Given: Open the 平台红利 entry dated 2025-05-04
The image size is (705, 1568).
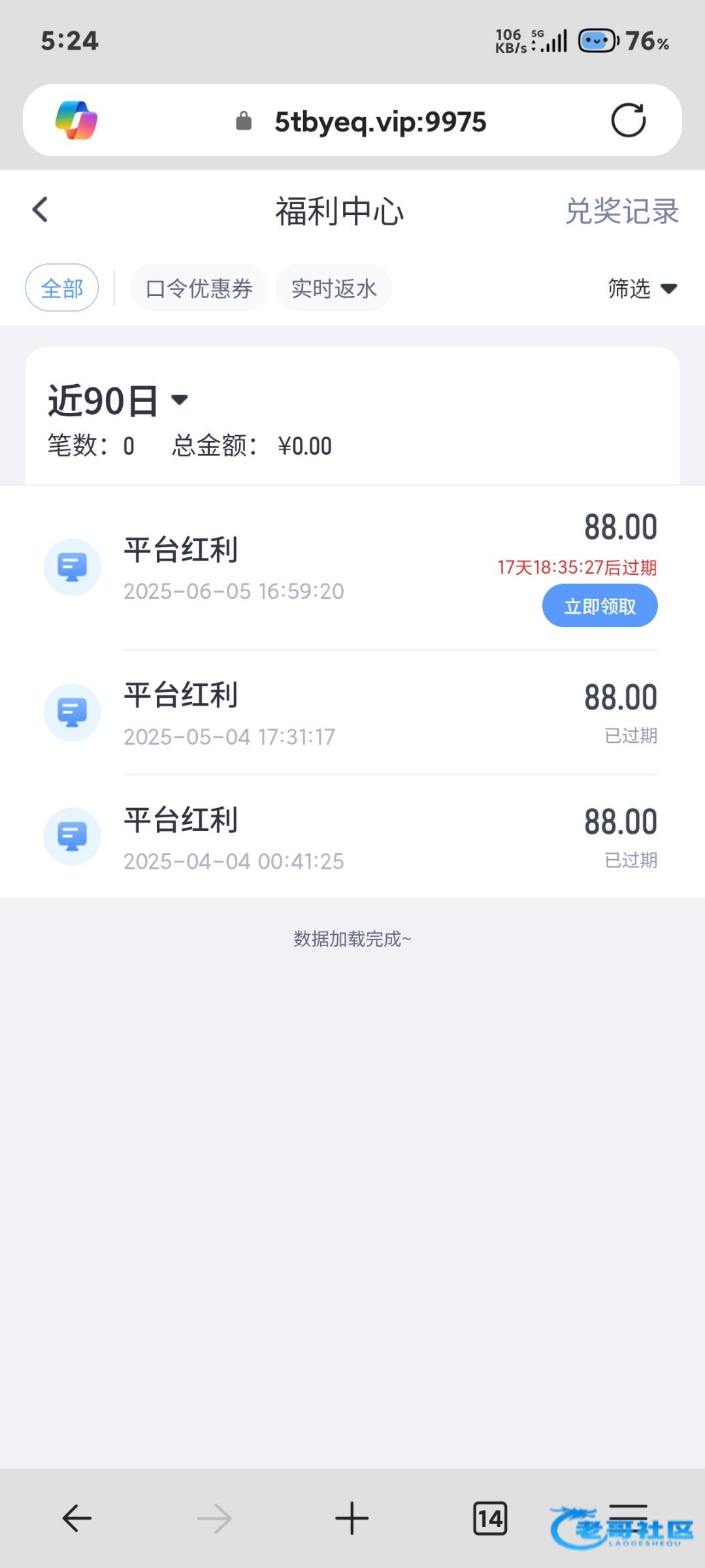Looking at the screenshot, I should point(352,712).
